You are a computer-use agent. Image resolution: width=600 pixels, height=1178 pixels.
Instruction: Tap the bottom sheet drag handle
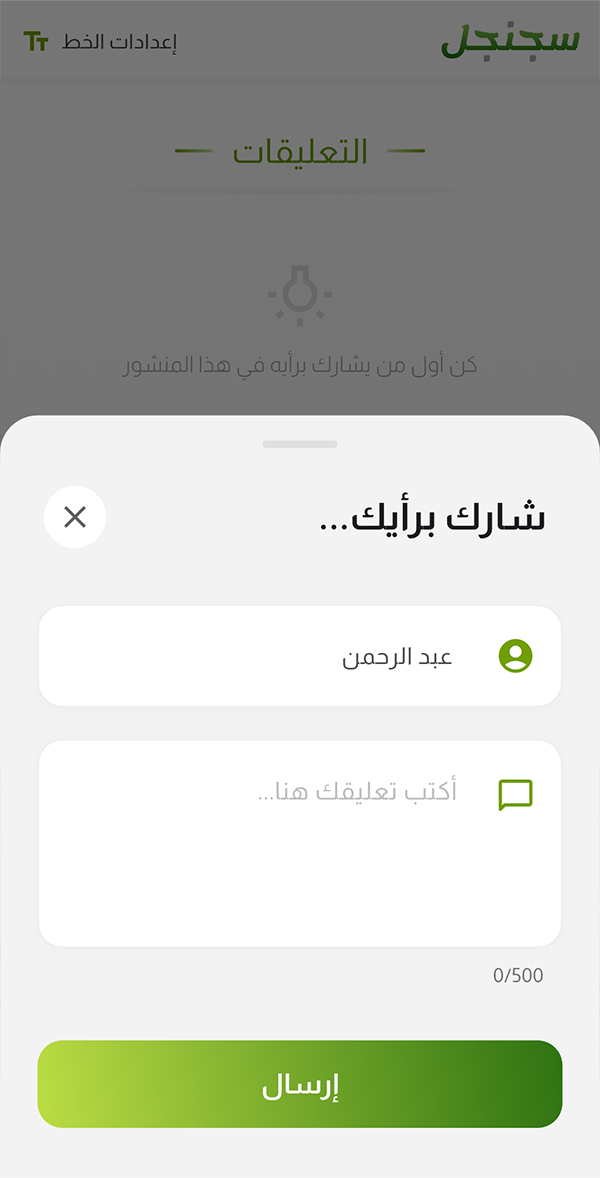tap(300, 444)
